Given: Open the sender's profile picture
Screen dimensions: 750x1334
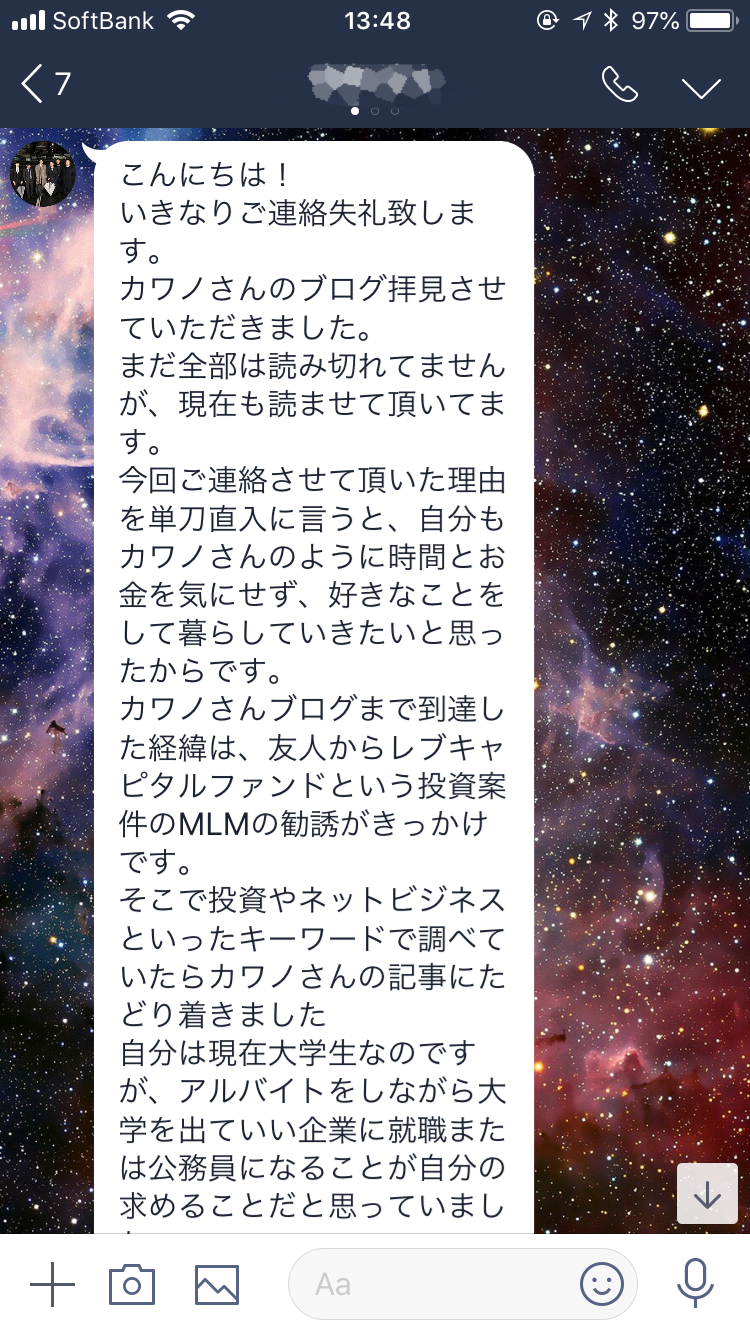Looking at the screenshot, I should 43,175.
